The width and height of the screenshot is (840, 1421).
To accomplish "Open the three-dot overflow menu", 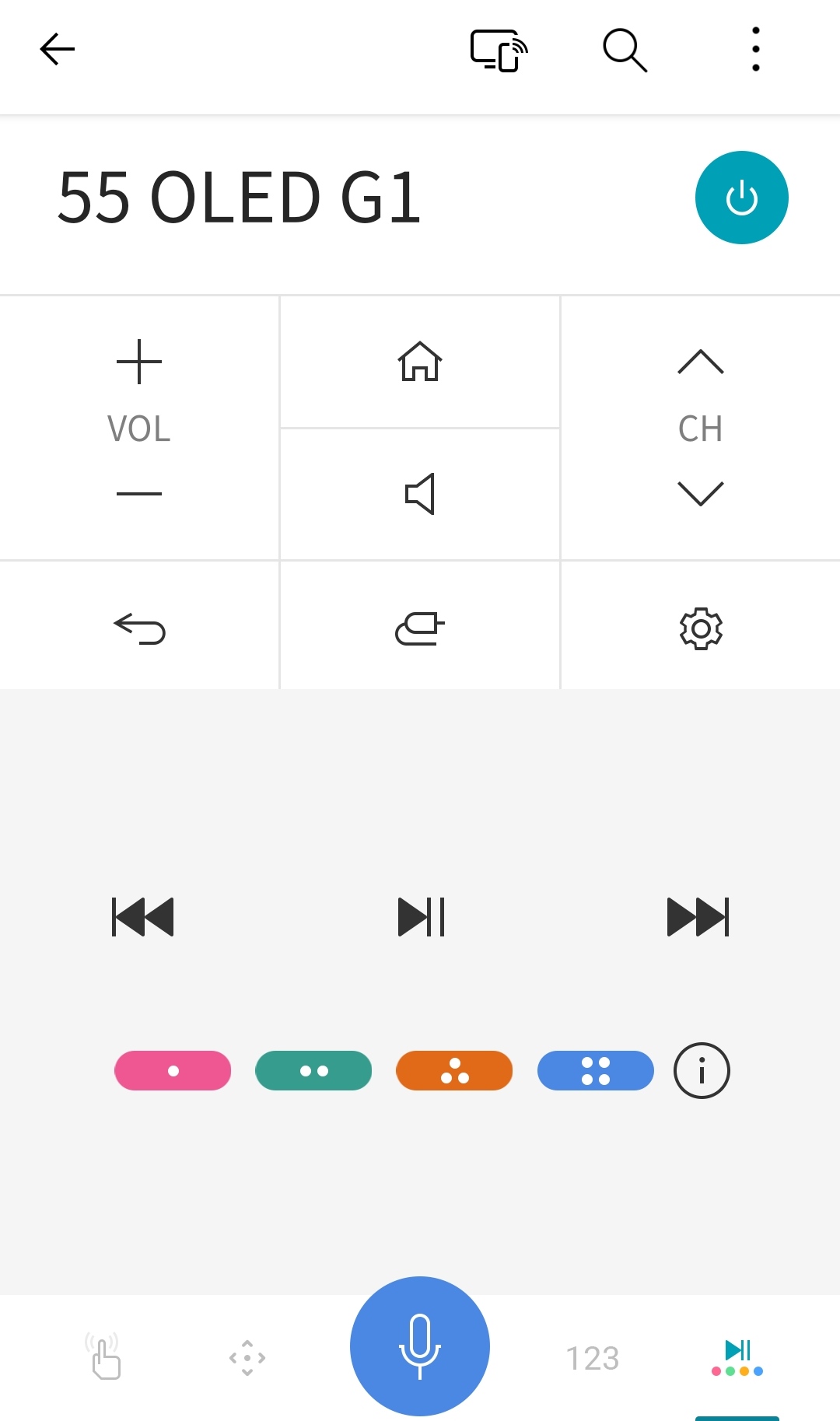I will [755, 50].
